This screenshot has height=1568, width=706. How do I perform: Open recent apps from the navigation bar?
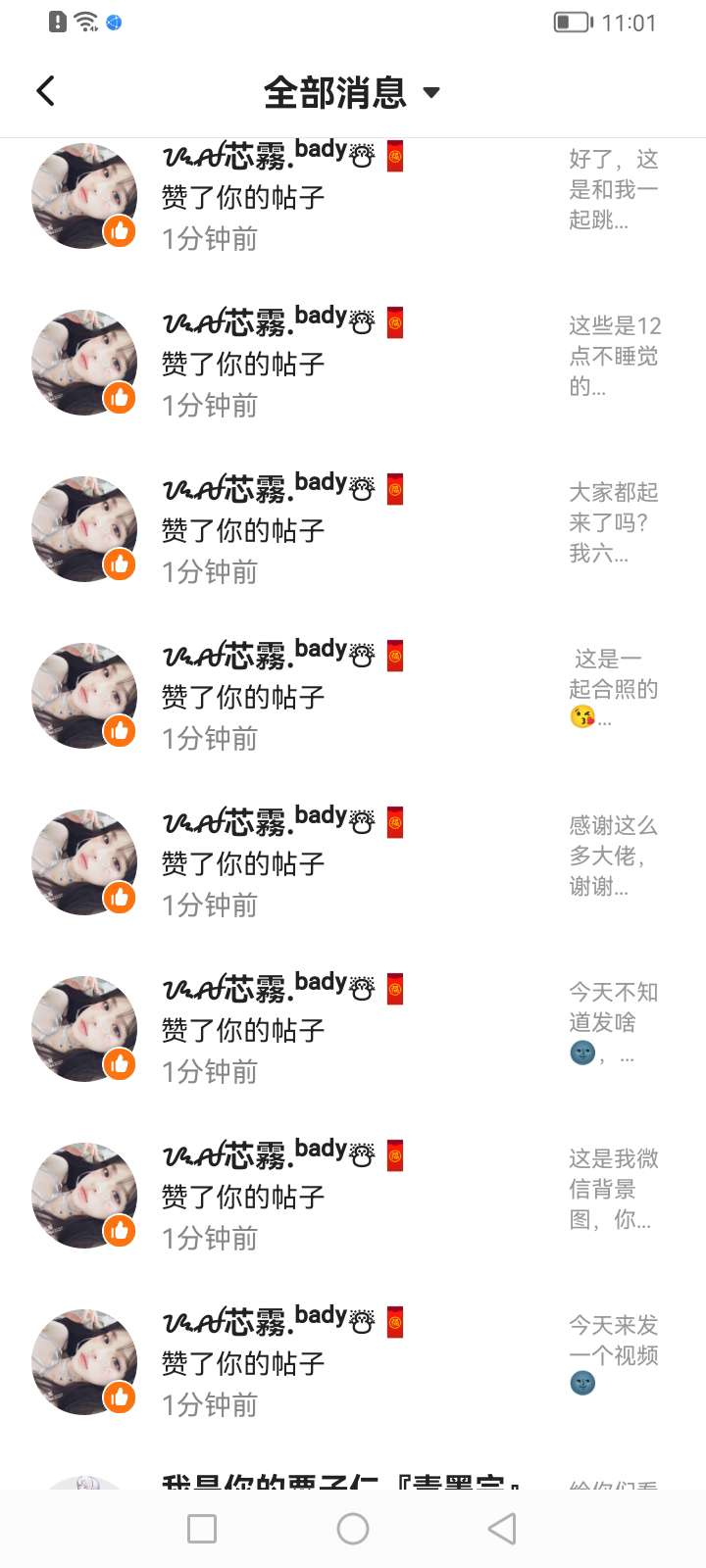202,1529
